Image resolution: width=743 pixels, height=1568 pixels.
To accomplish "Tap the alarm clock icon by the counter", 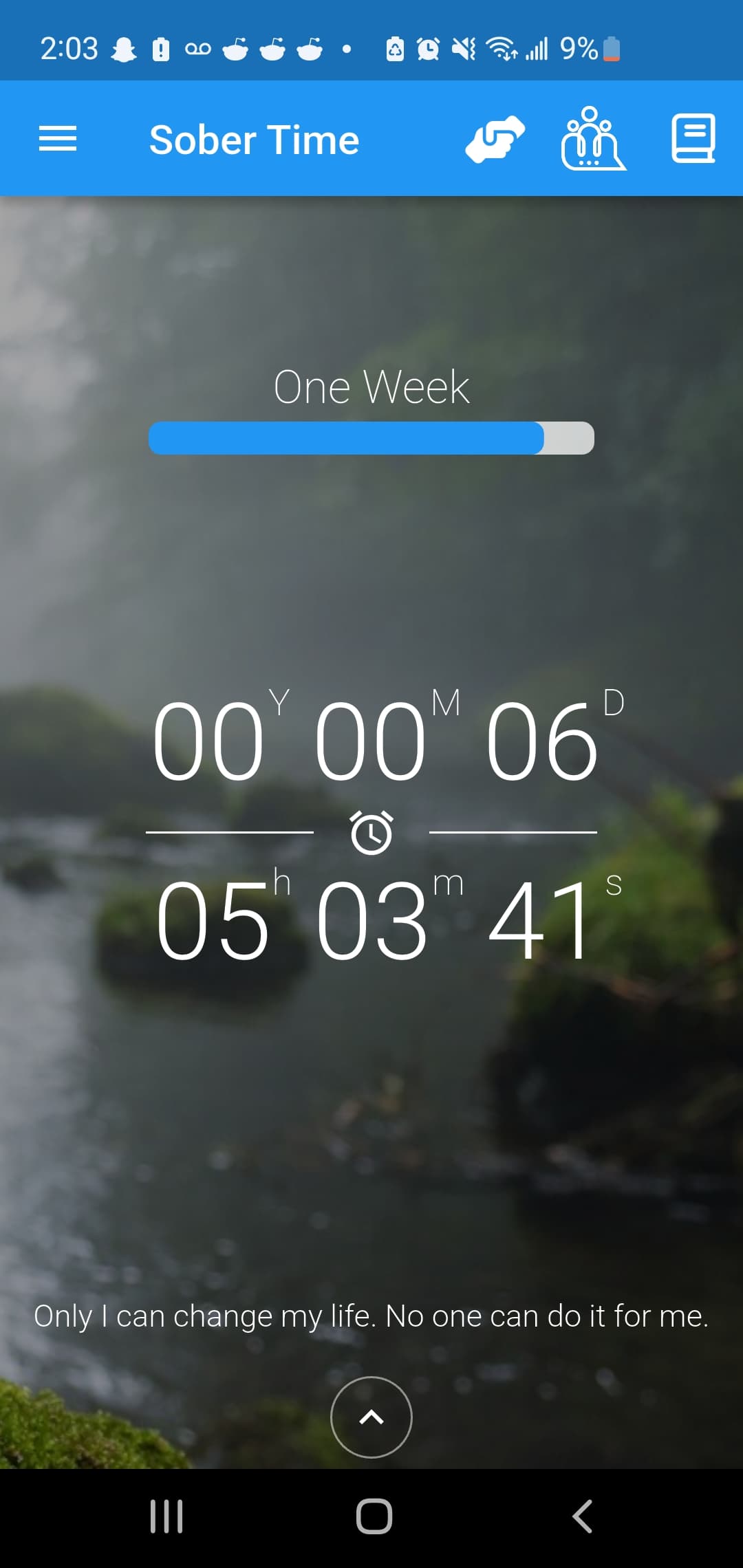I will (371, 832).
